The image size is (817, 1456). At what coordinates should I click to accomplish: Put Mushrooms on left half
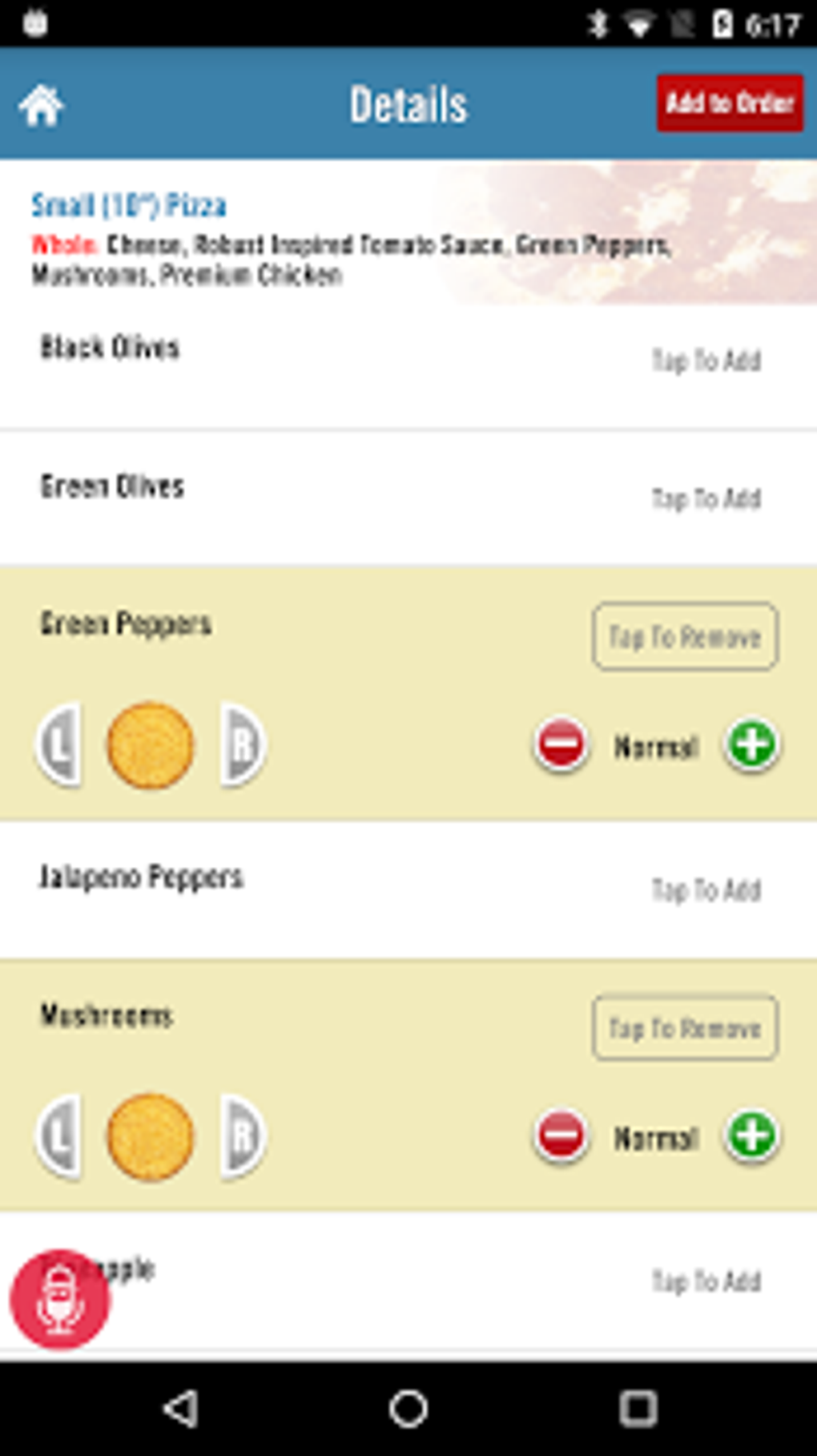(x=60, y=1136)
